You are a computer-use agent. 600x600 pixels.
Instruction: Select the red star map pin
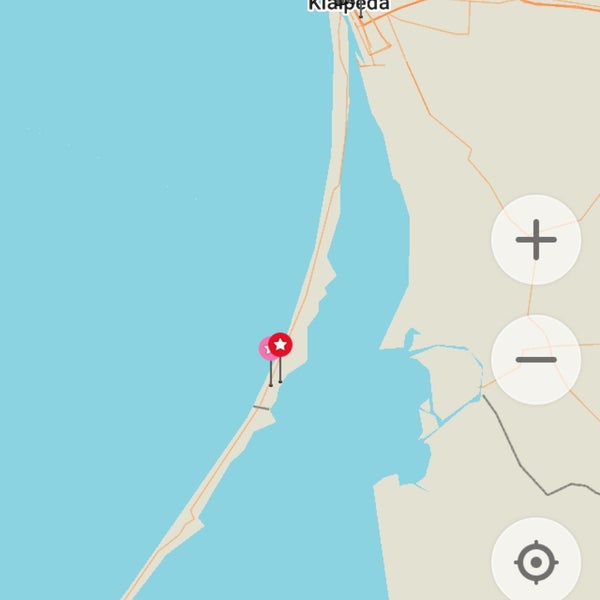click(281, 345)
